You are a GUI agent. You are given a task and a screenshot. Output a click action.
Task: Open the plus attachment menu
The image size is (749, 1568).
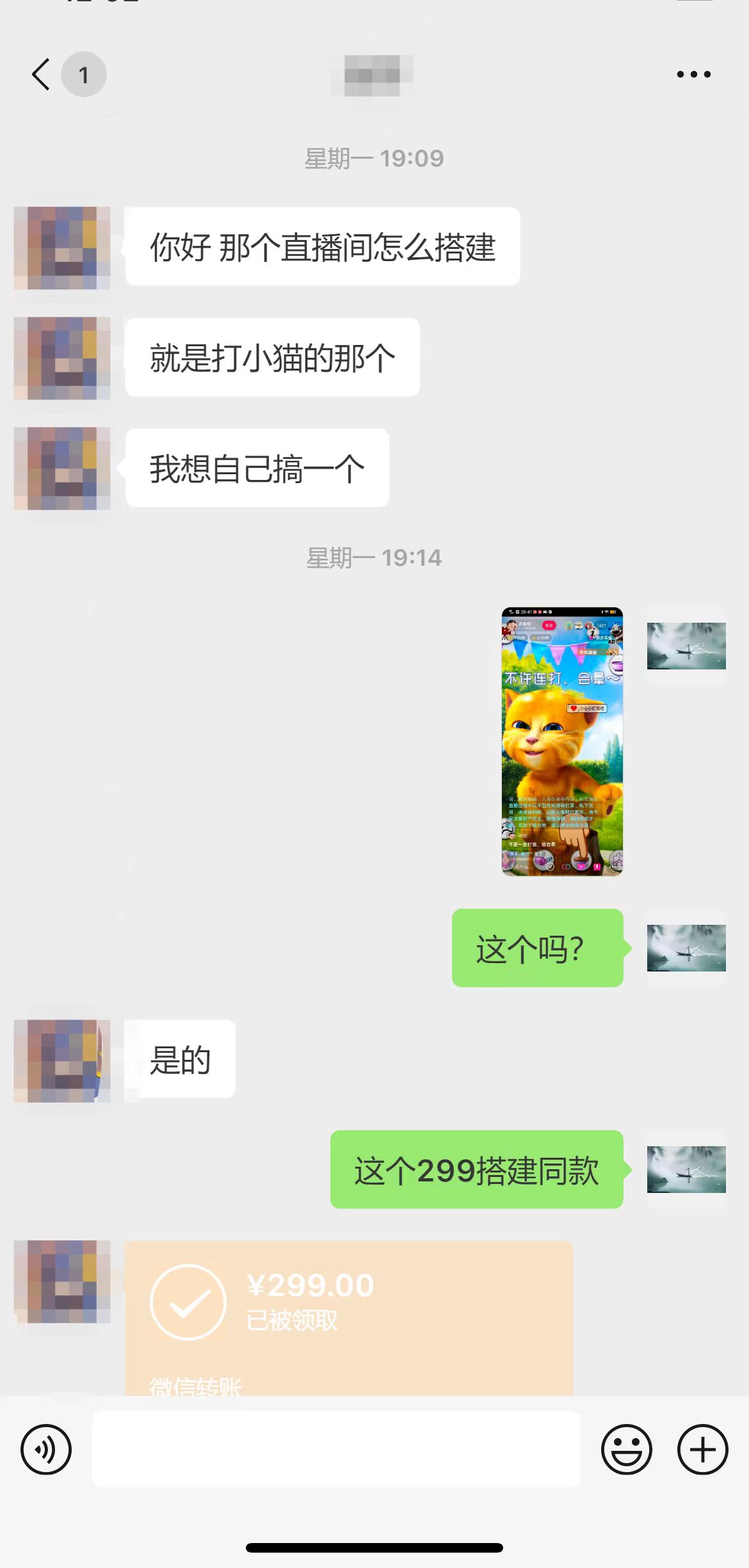(x=702, y=1450)
